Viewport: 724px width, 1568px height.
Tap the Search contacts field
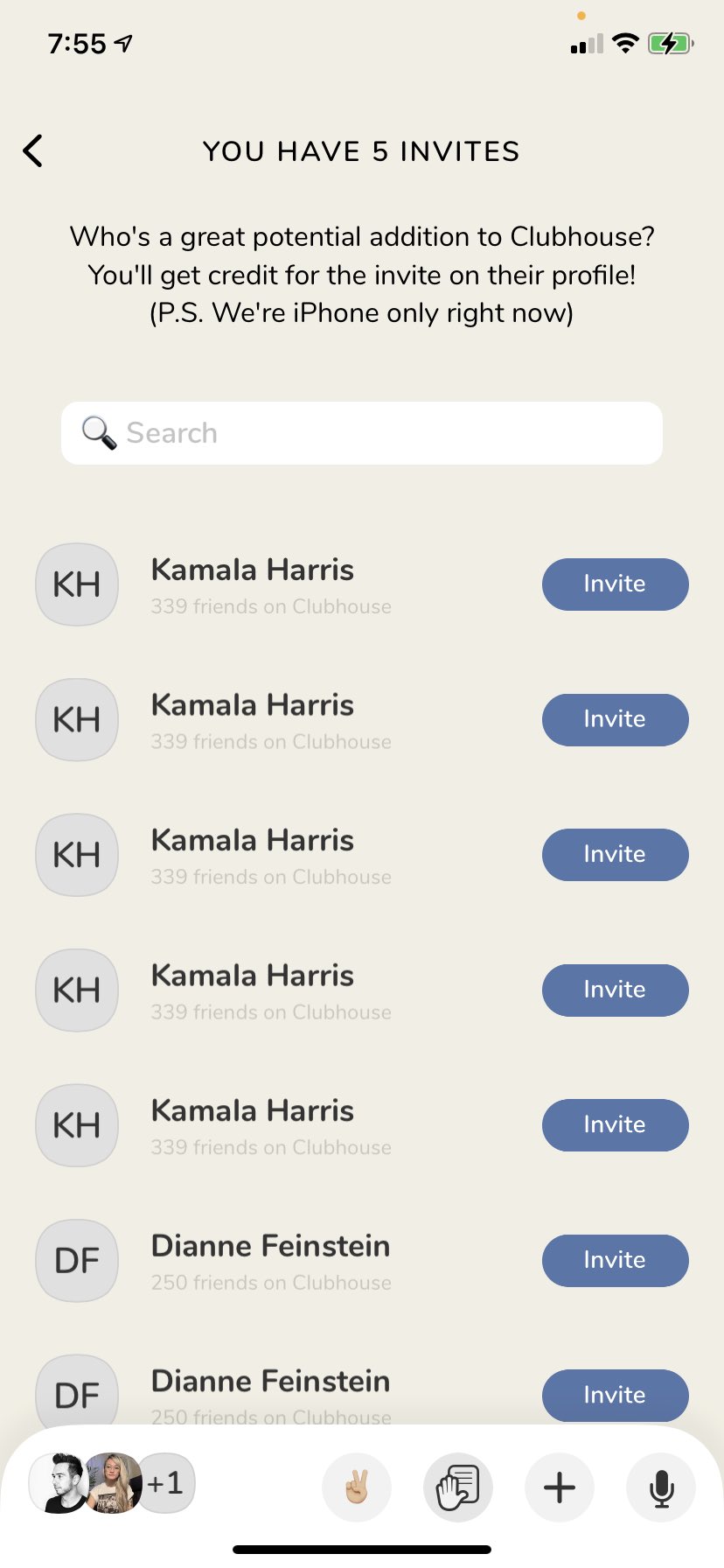[x=362, y=433]
